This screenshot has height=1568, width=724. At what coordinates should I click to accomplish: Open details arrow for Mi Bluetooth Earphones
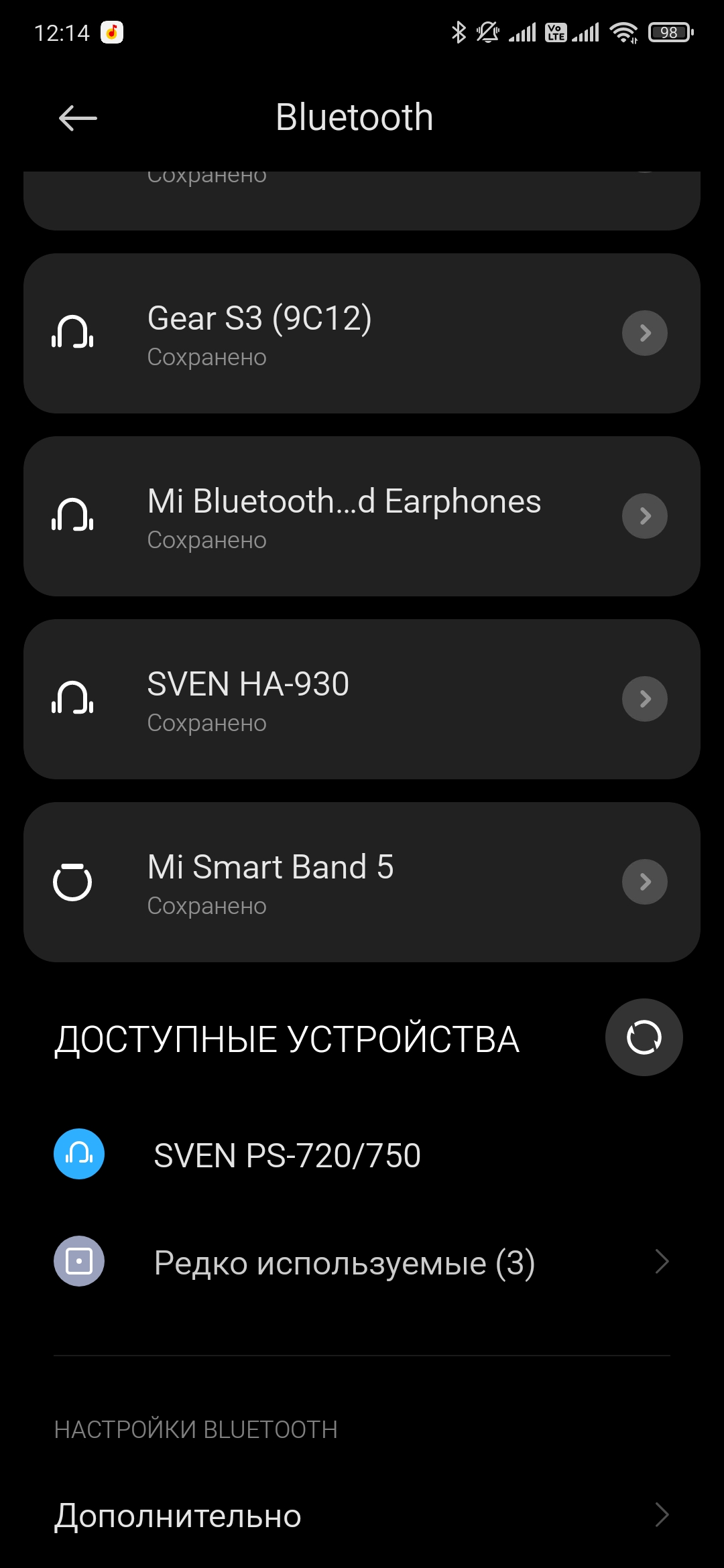[x=644, y=516]
